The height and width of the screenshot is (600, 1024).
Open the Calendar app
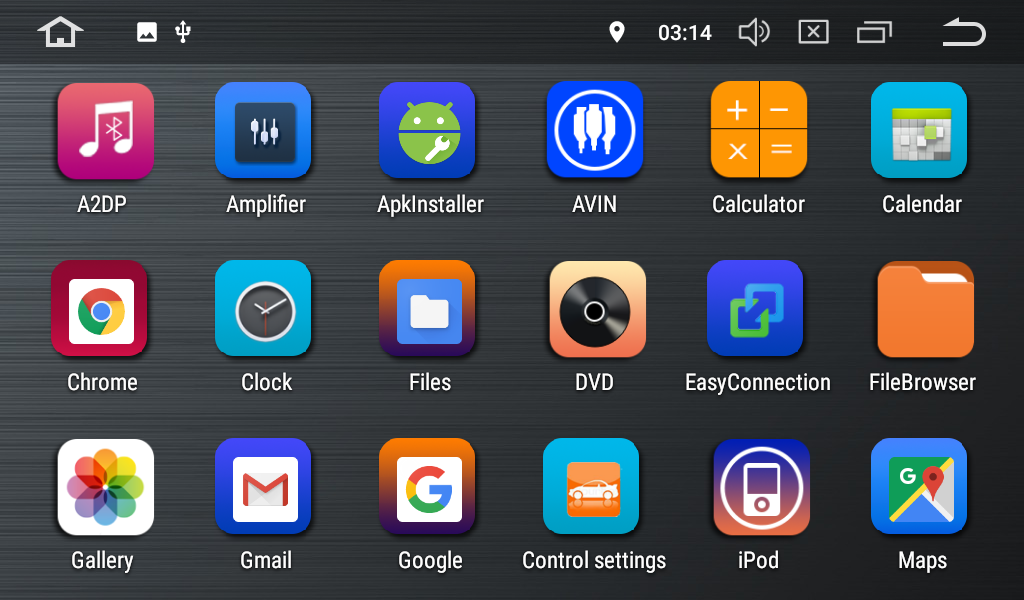coord(920,131)
